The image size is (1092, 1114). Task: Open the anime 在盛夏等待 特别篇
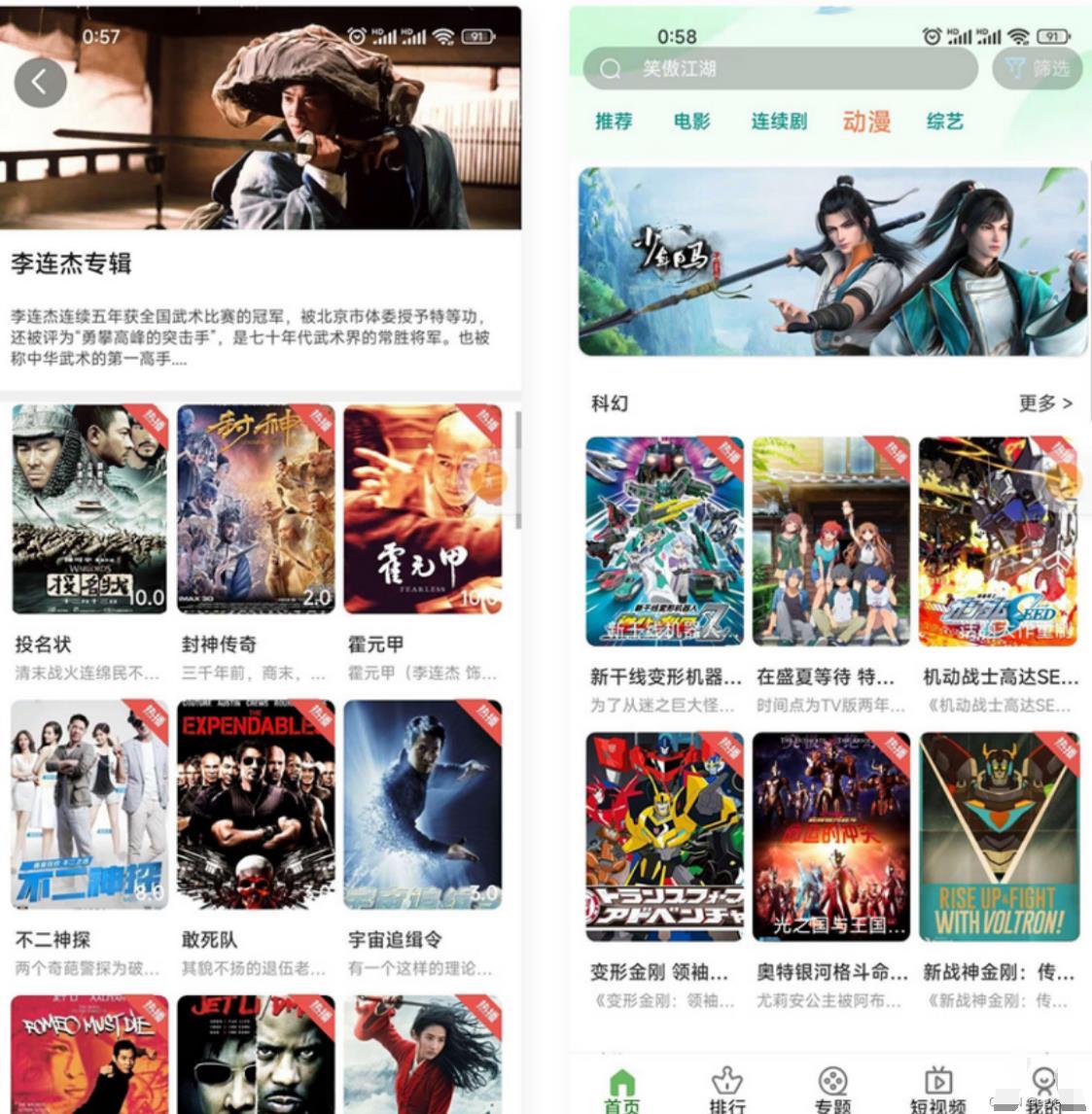(831, 541)
